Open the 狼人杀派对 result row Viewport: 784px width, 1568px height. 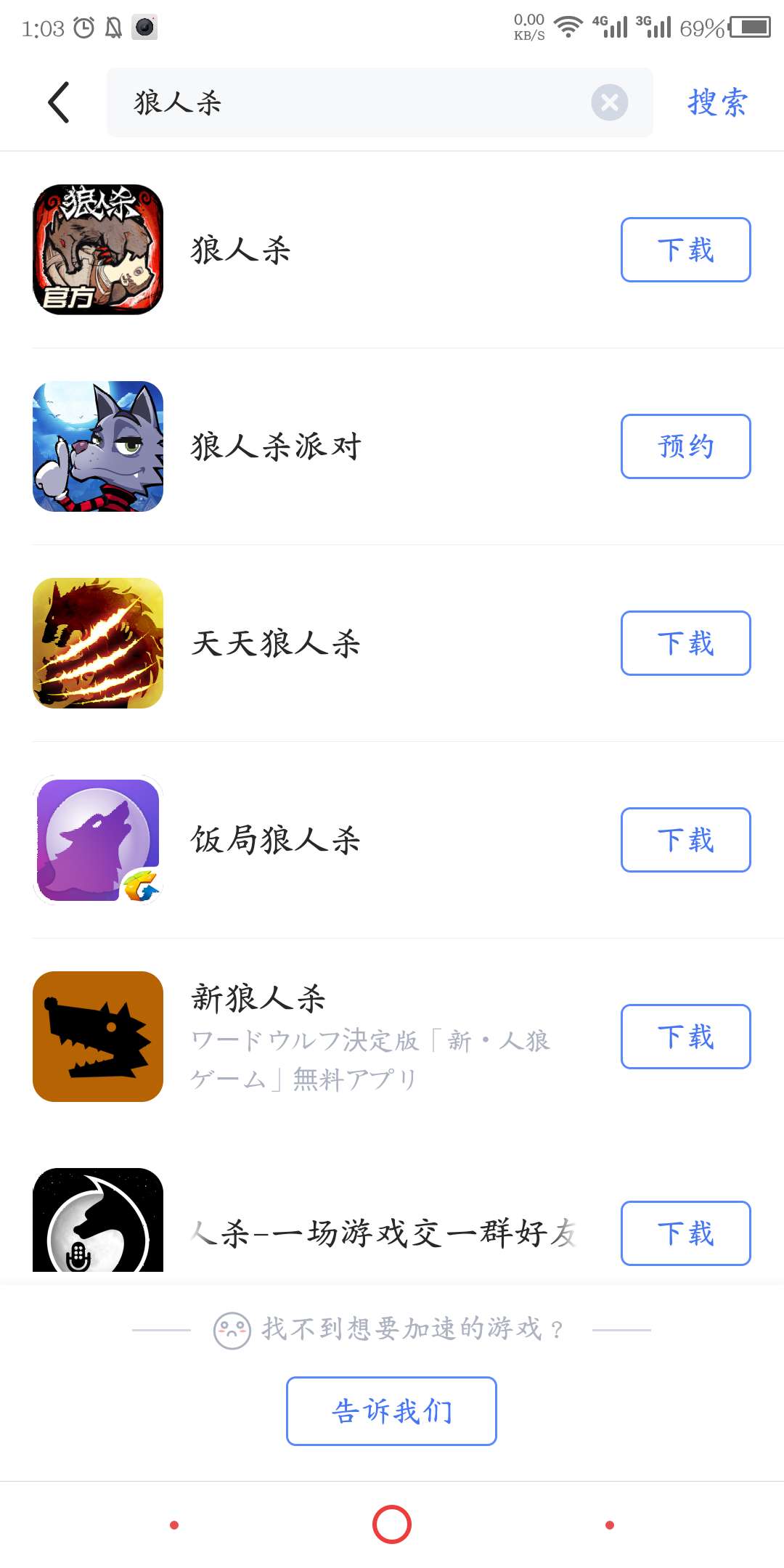point(276,446)
